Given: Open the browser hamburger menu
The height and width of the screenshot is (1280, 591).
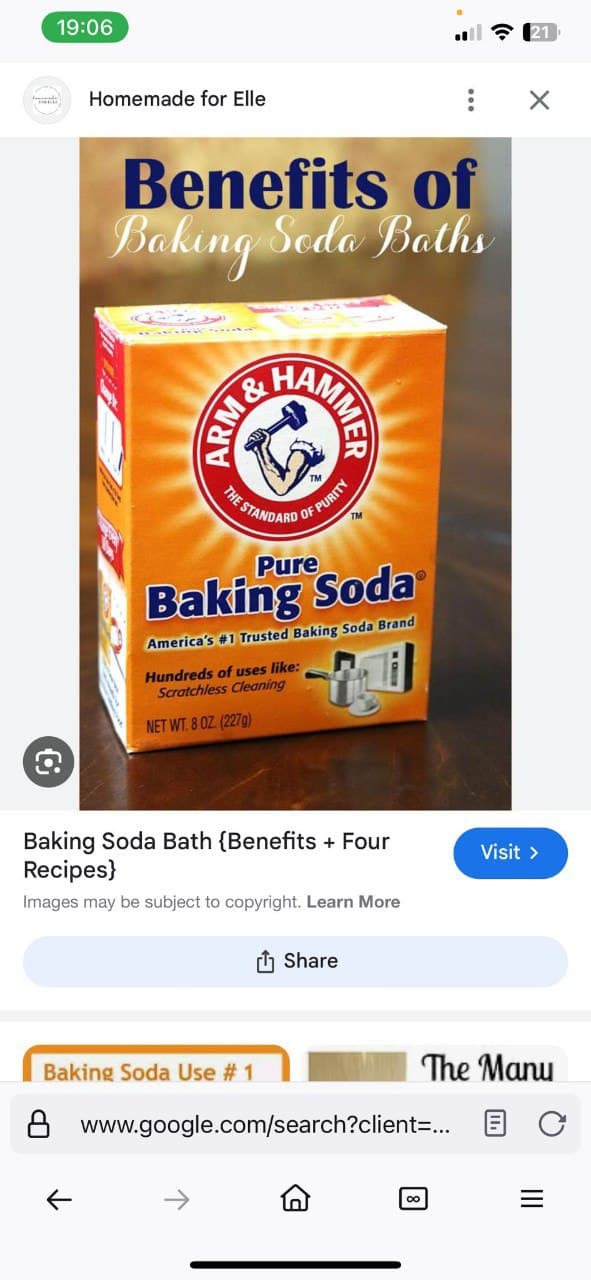Looking at the screenshot, I should tap(532, 1198).
